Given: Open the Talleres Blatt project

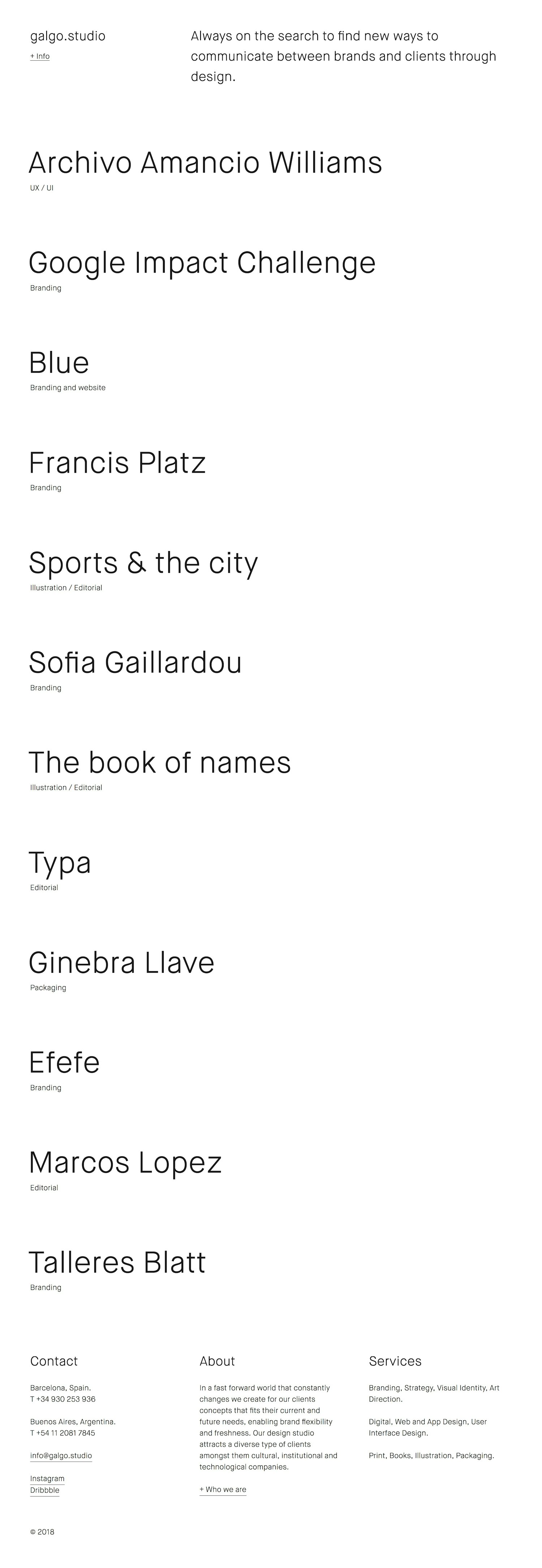Looking at the screenshot, I should click(x=117, y=1263).
